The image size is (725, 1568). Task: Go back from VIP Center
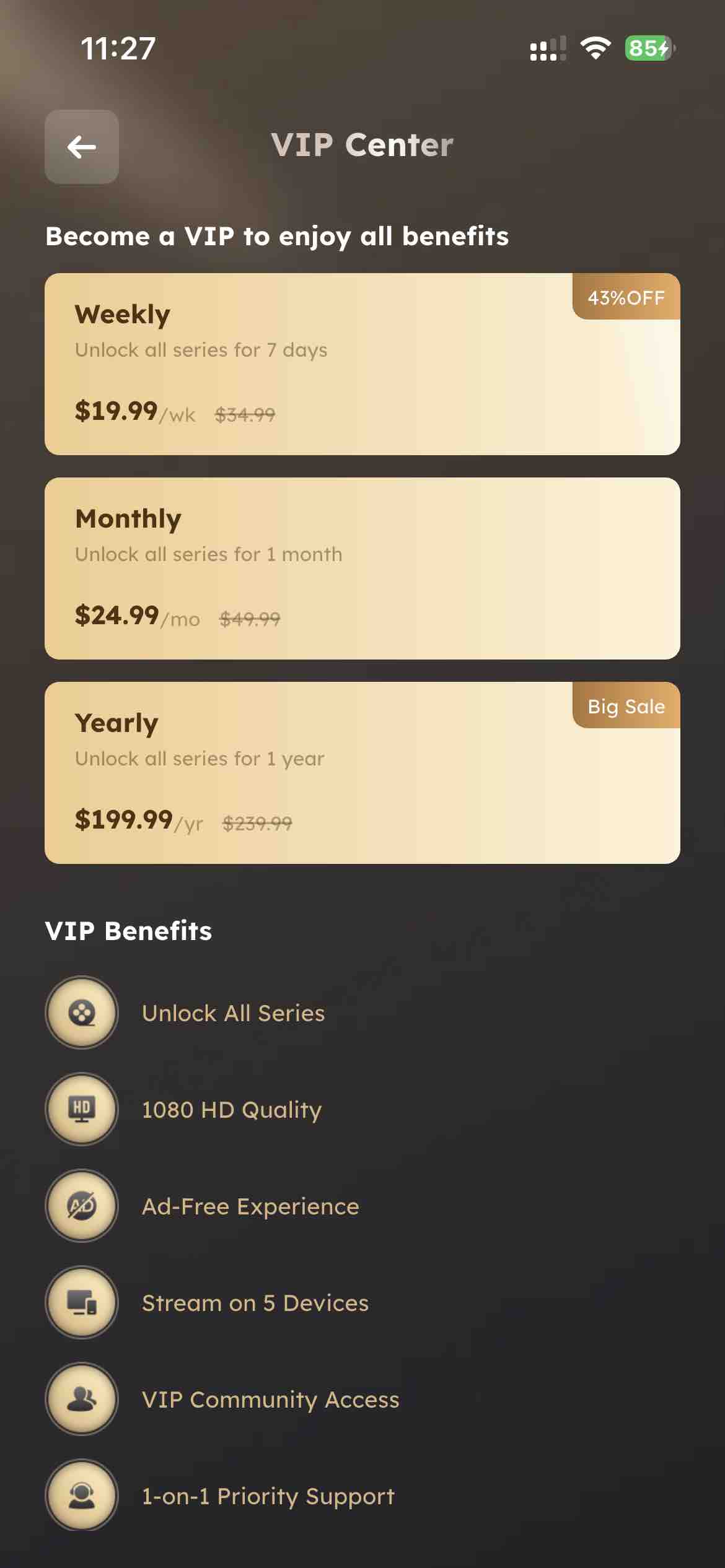[81, 147]
